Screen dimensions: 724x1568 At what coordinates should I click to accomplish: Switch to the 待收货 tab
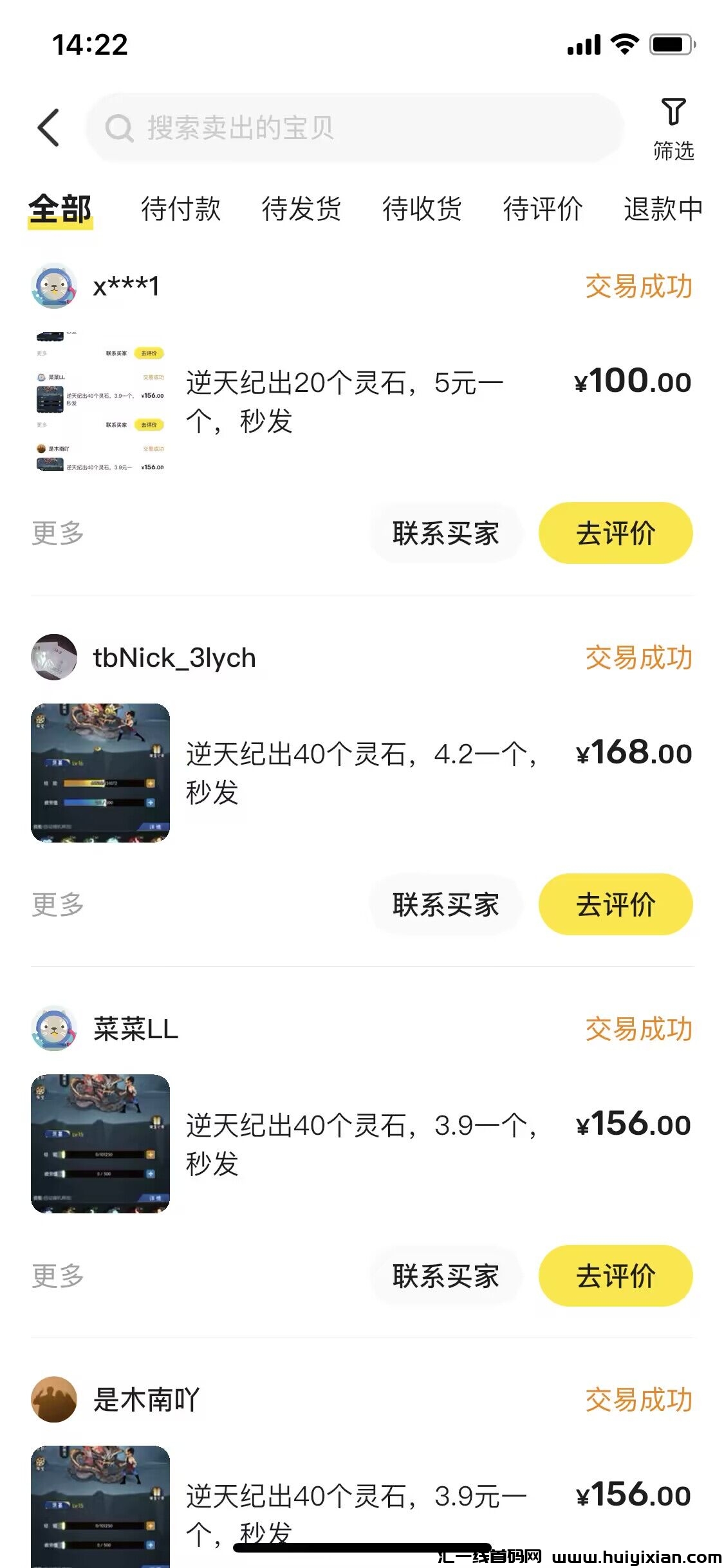tap(422, 209)
